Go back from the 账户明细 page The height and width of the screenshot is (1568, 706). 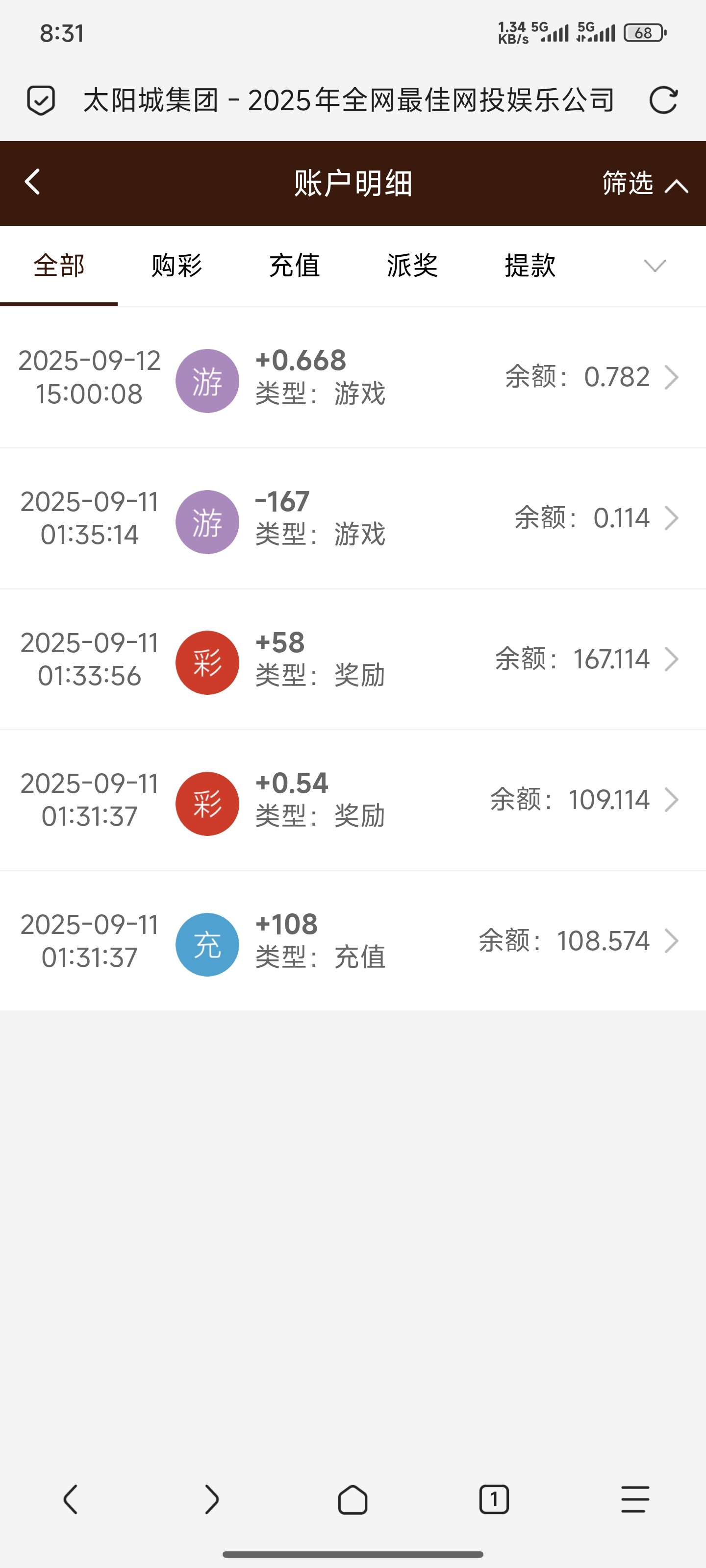click(x=32, y=183)
